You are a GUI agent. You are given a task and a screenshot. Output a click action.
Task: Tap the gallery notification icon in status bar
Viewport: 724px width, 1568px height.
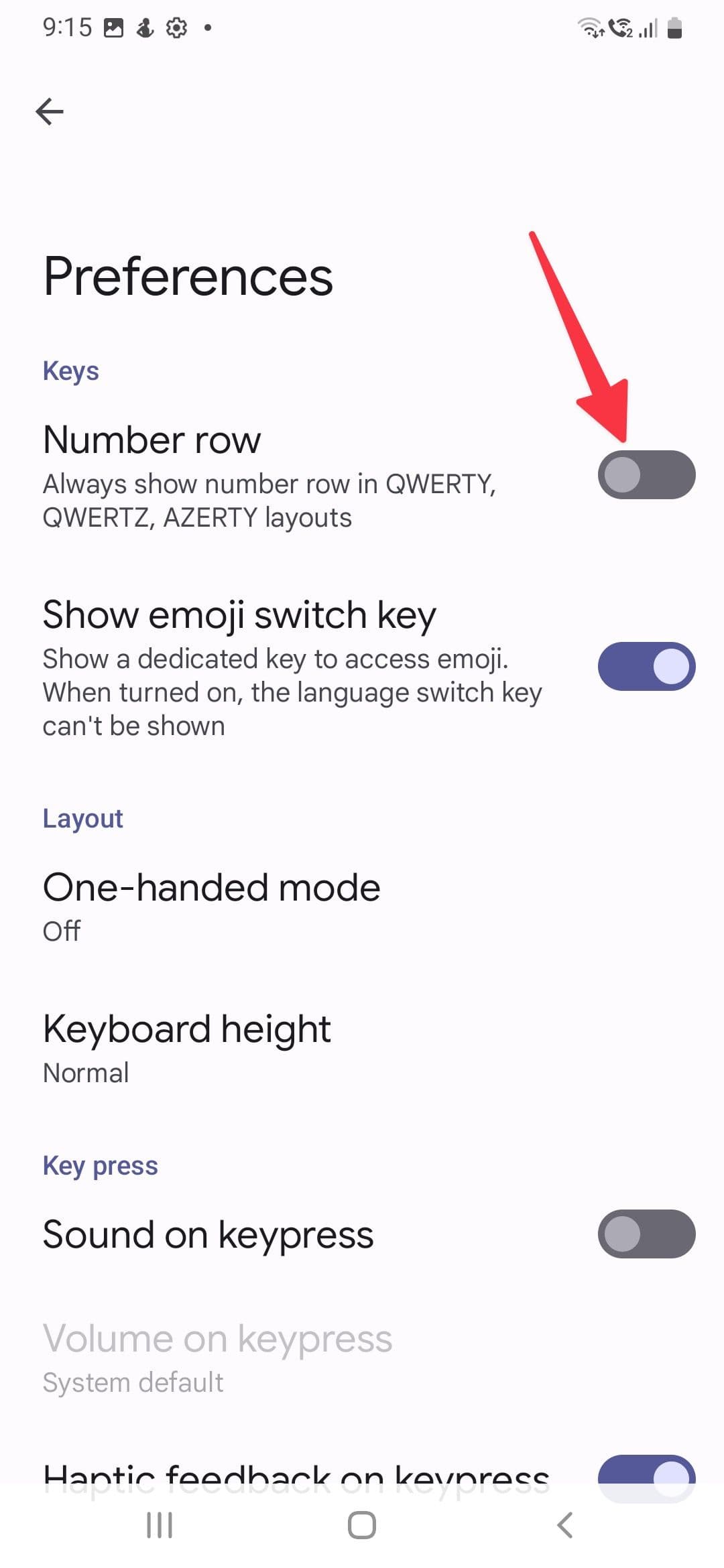[x=113, y=28]
